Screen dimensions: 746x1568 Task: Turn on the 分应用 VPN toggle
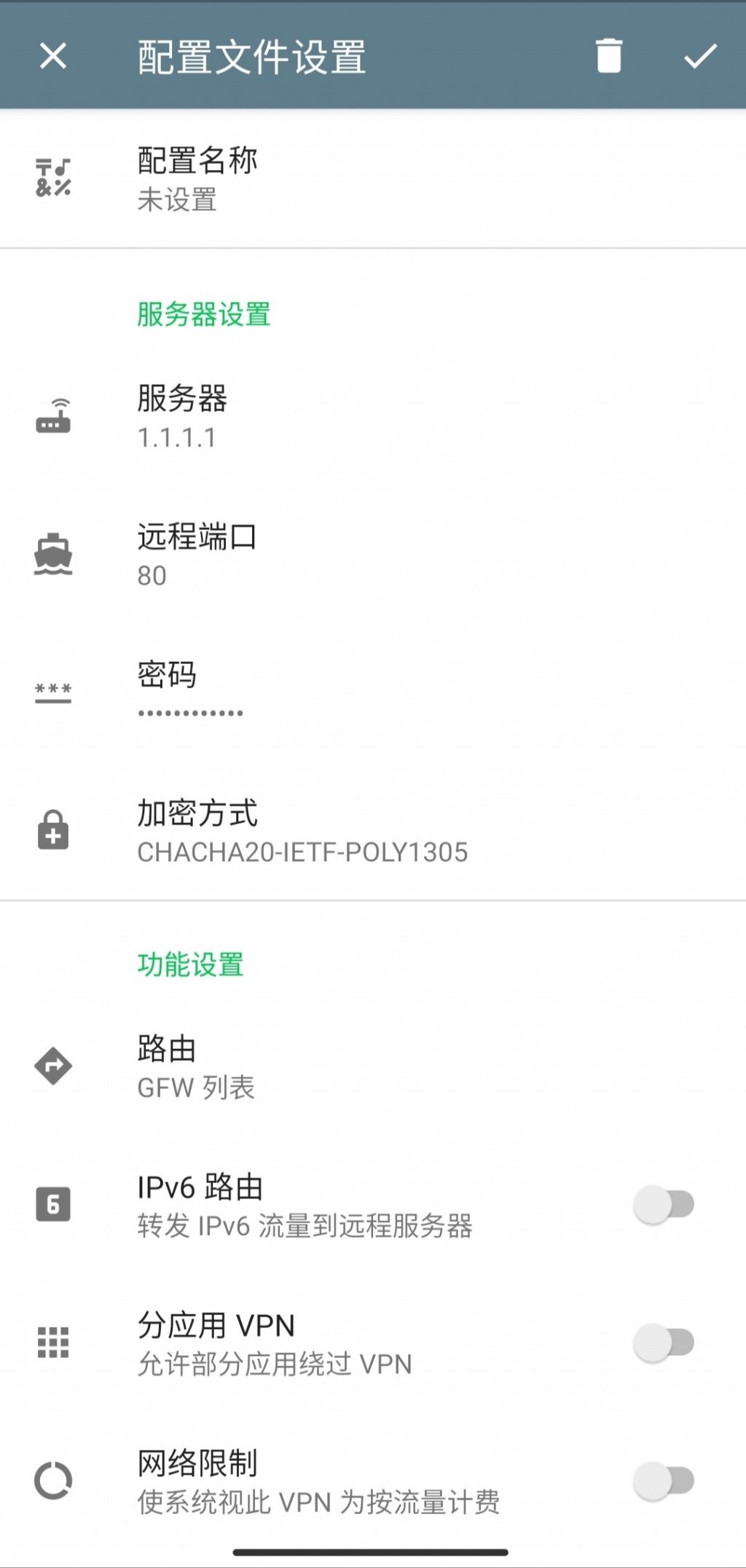coord(664,1343)
